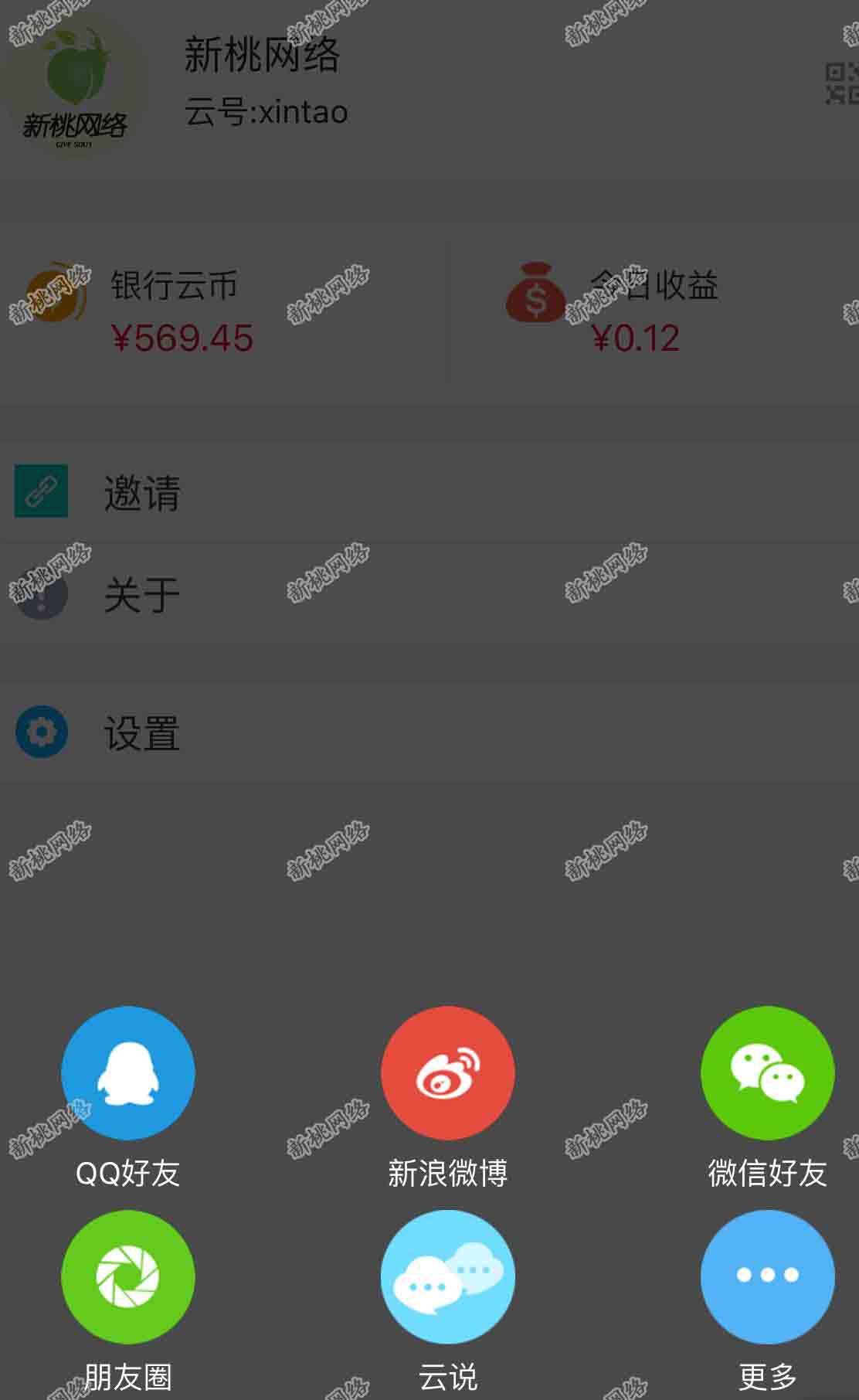Share to QQ好友

[x=127, y=1072]
